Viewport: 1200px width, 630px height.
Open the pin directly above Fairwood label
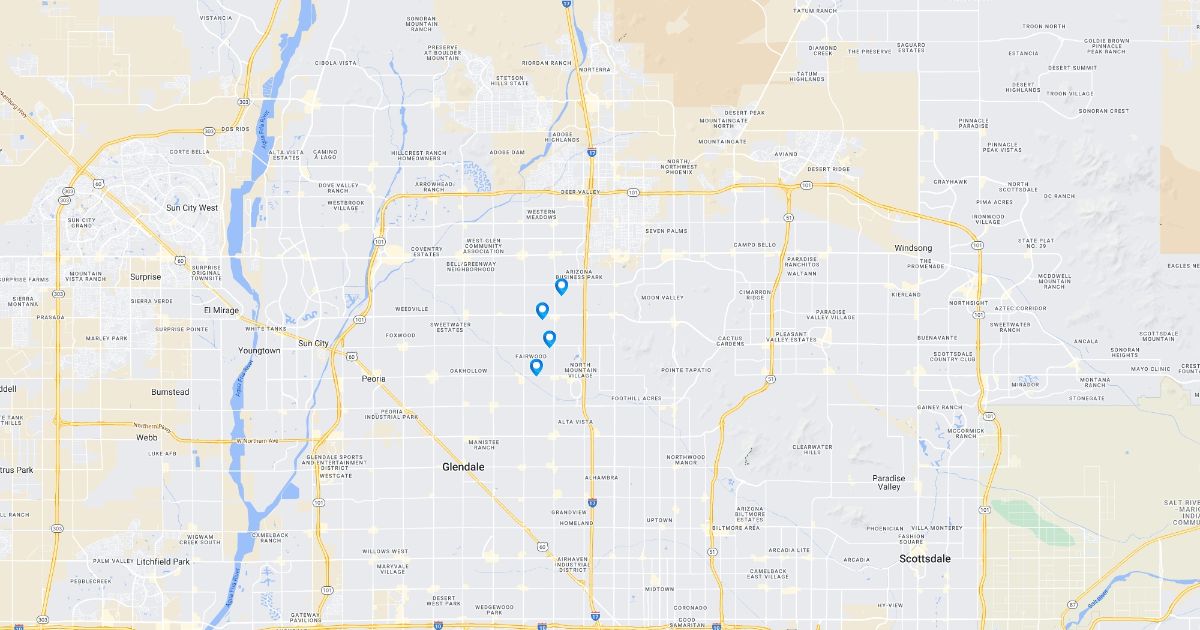pyautogui.click(x=549, y=338)
